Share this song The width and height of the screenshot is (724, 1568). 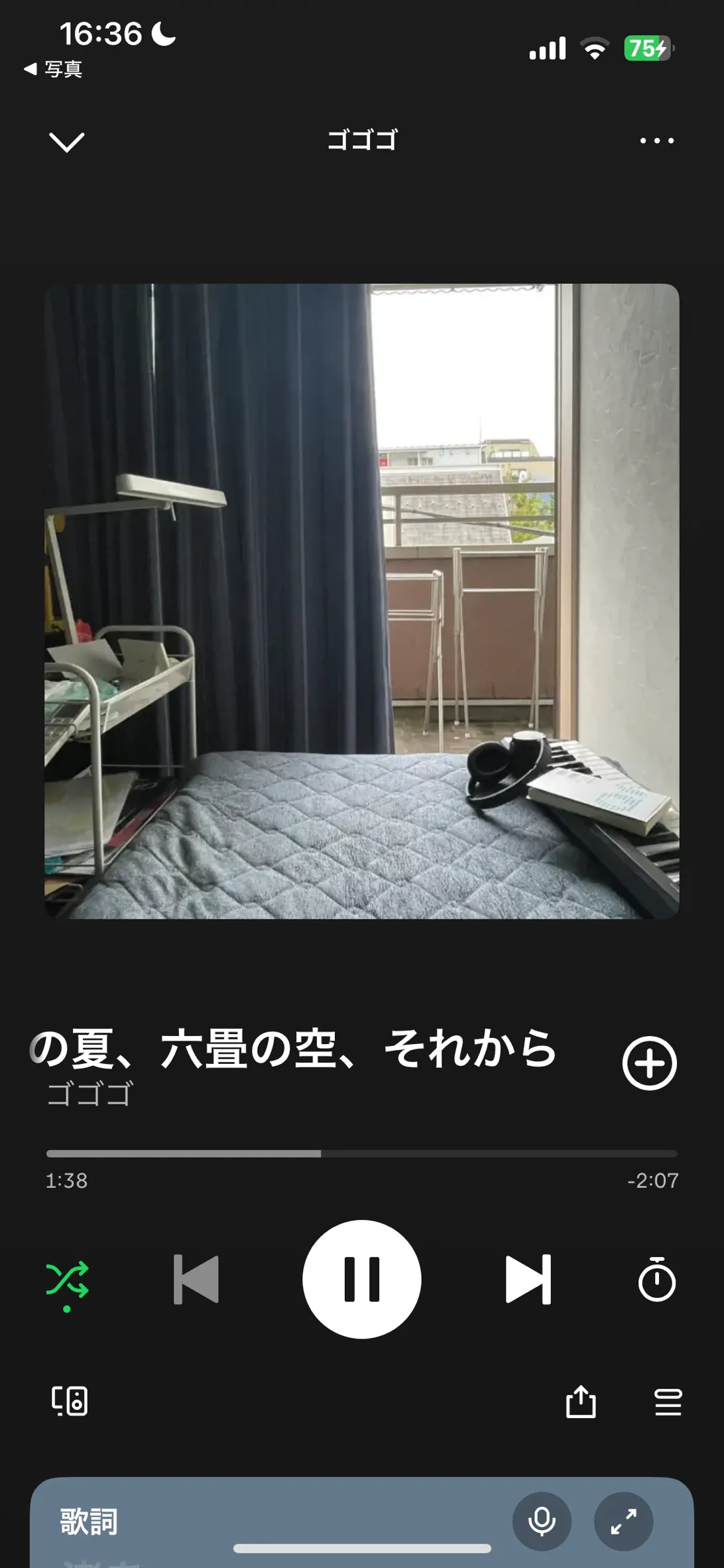point(581,1401)
